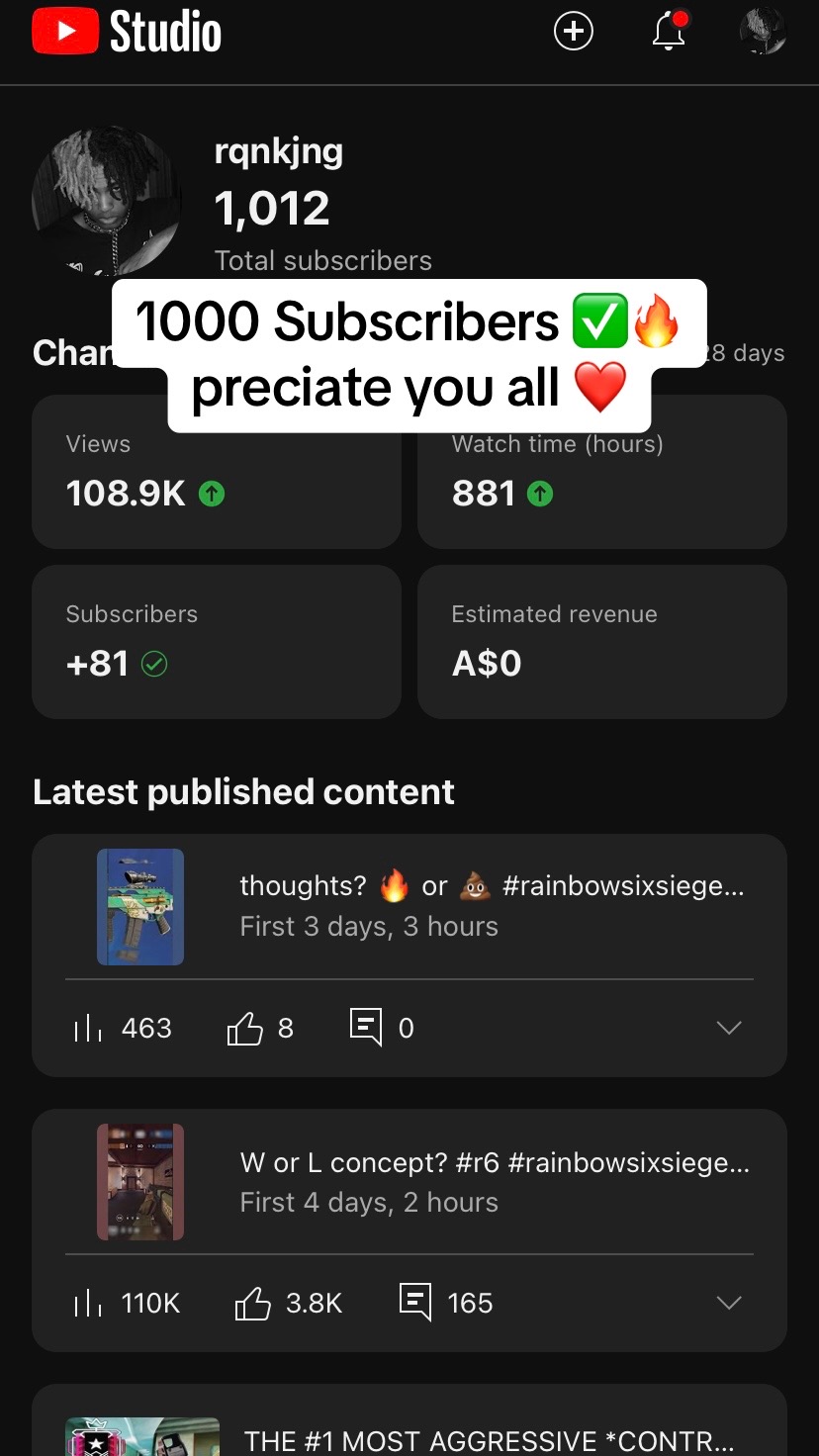Open the "#1 MOST AGGRESSIVE" video
This screenshot has height=1456, width=819.
489,1440
